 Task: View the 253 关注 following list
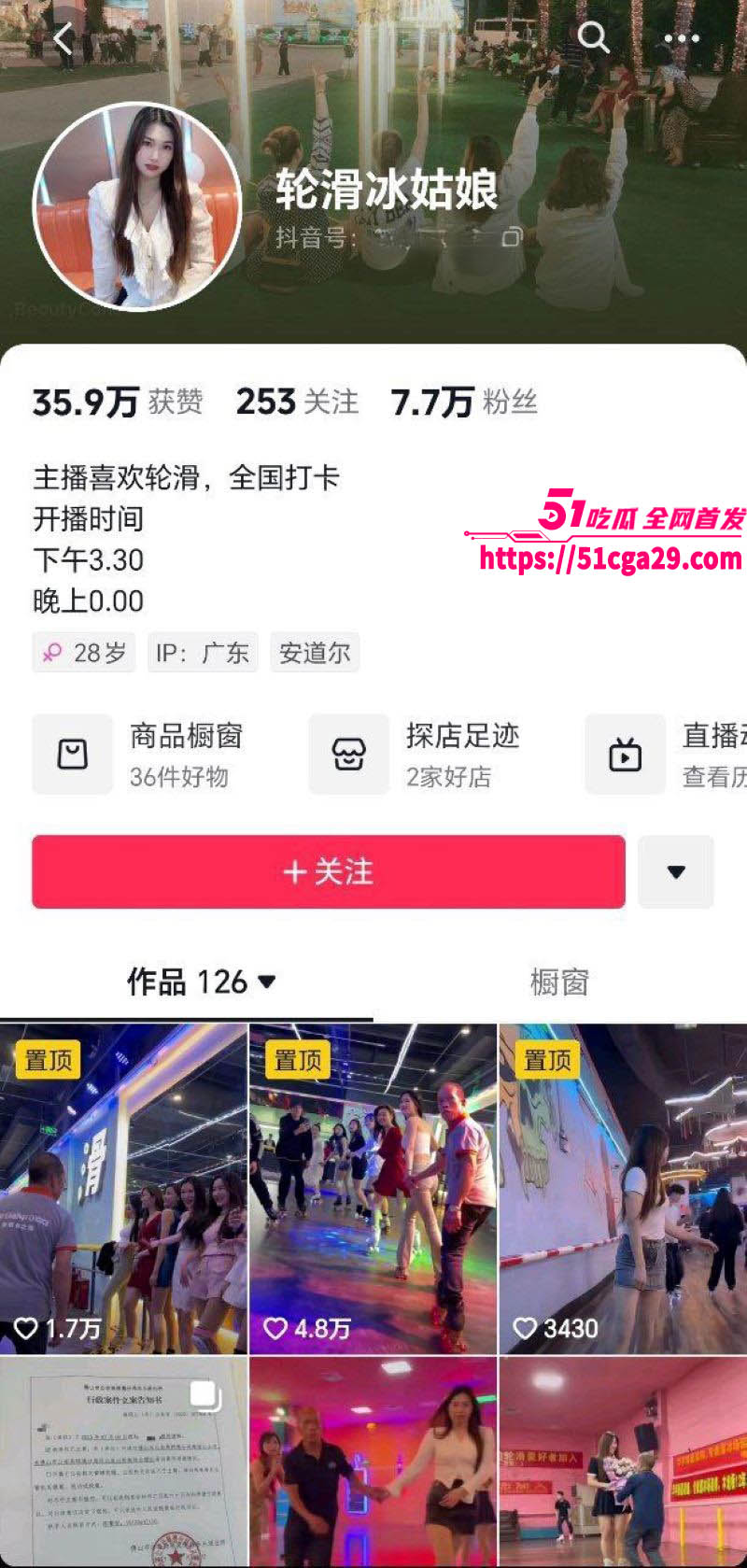point(297,403)
